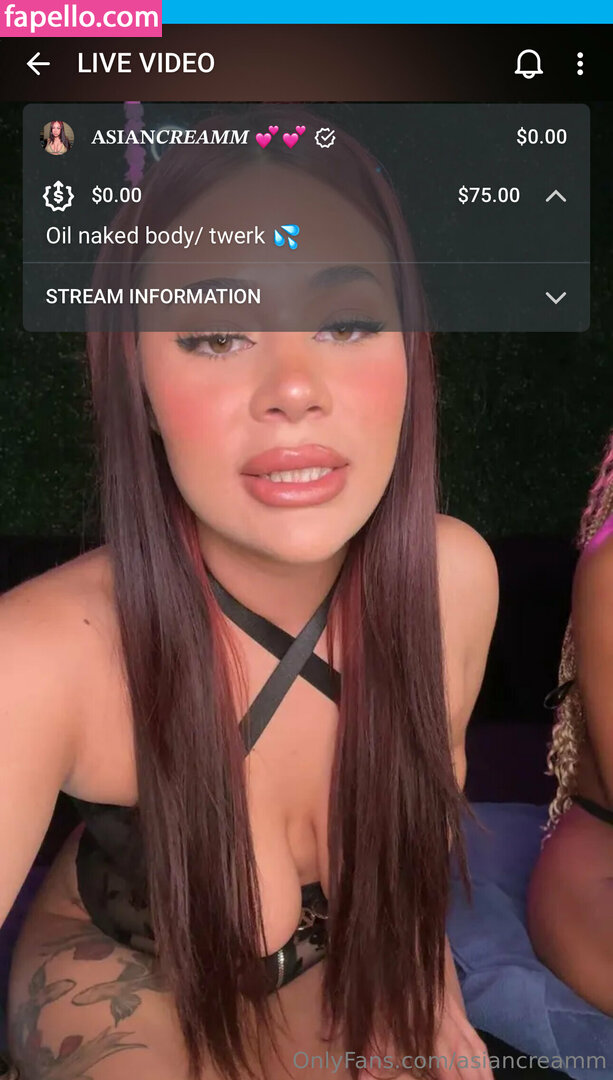Expand Stream Information section

click(x=556, y=297)
